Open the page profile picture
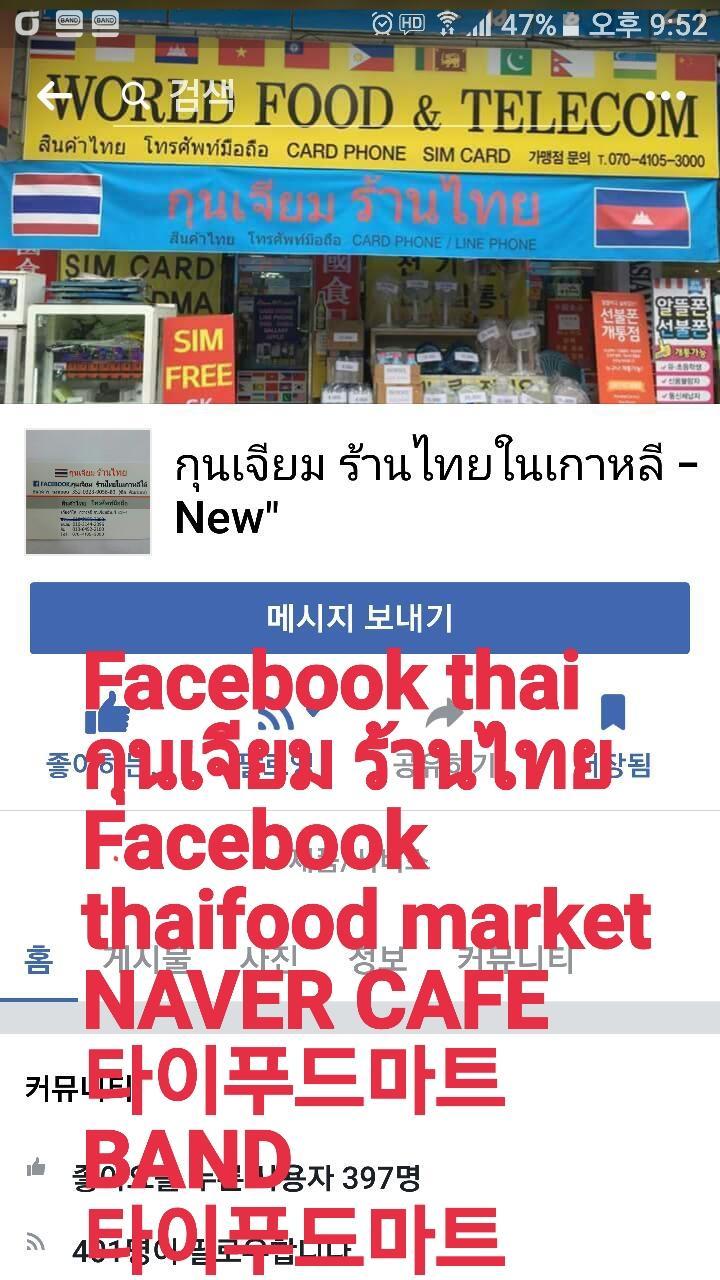This screenshot has width=720, height=1280. click(88, 492)
